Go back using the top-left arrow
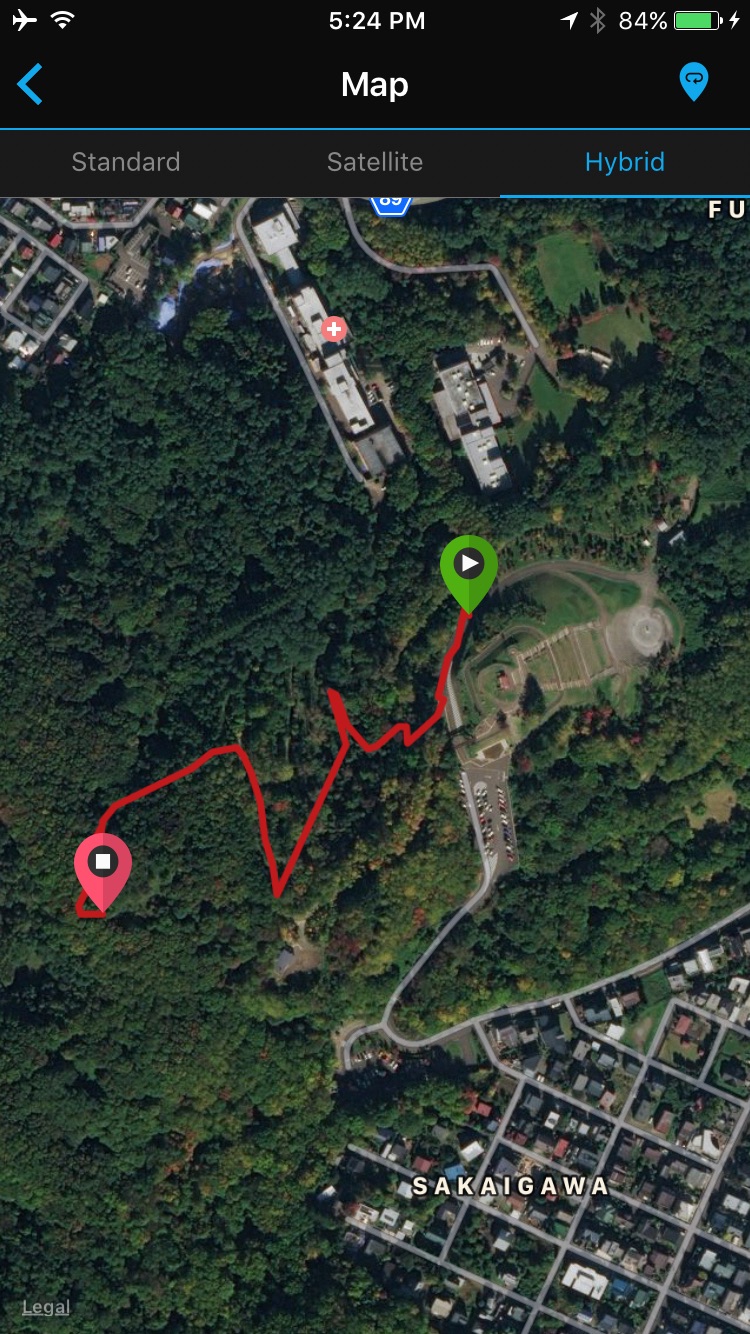 (31, 84)
